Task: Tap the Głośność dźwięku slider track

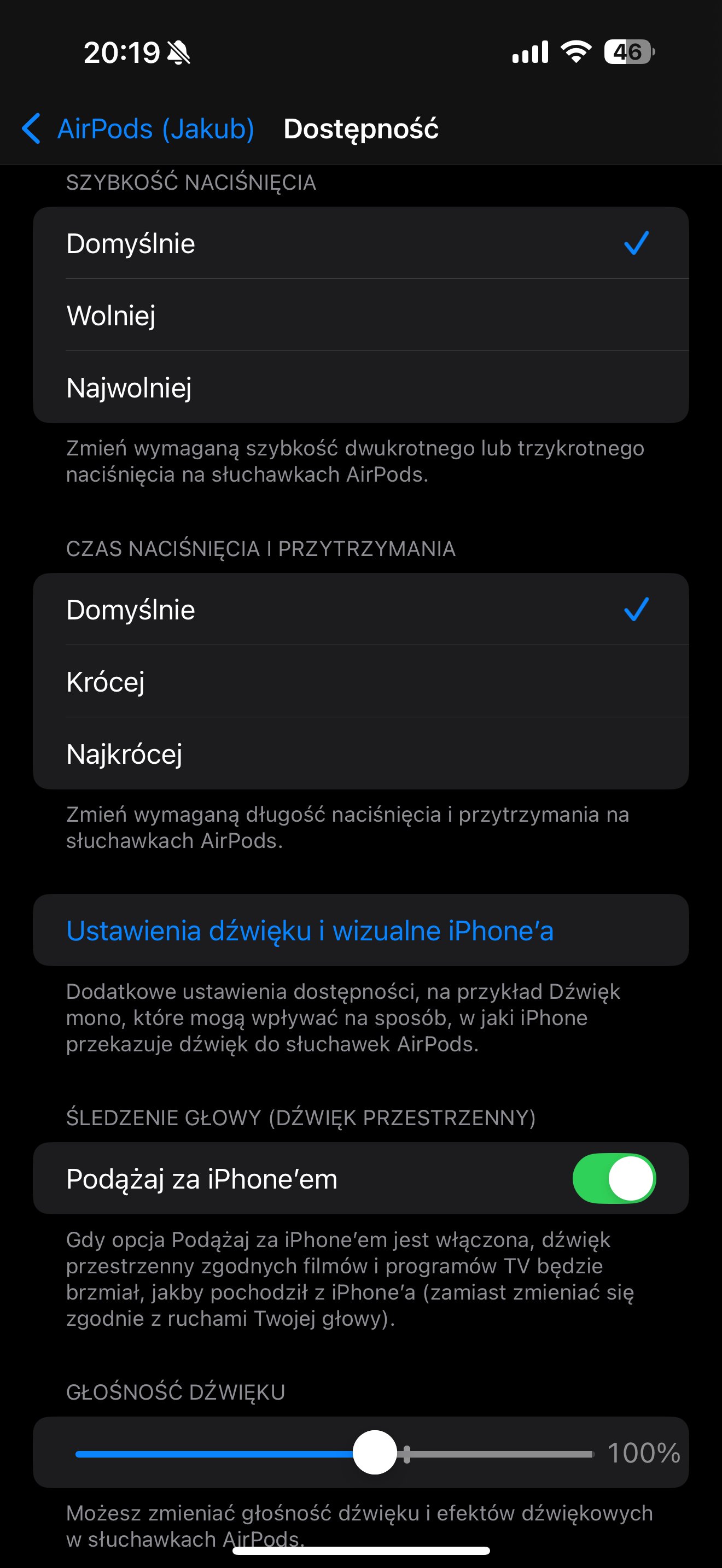Action: coord(335,1454)
